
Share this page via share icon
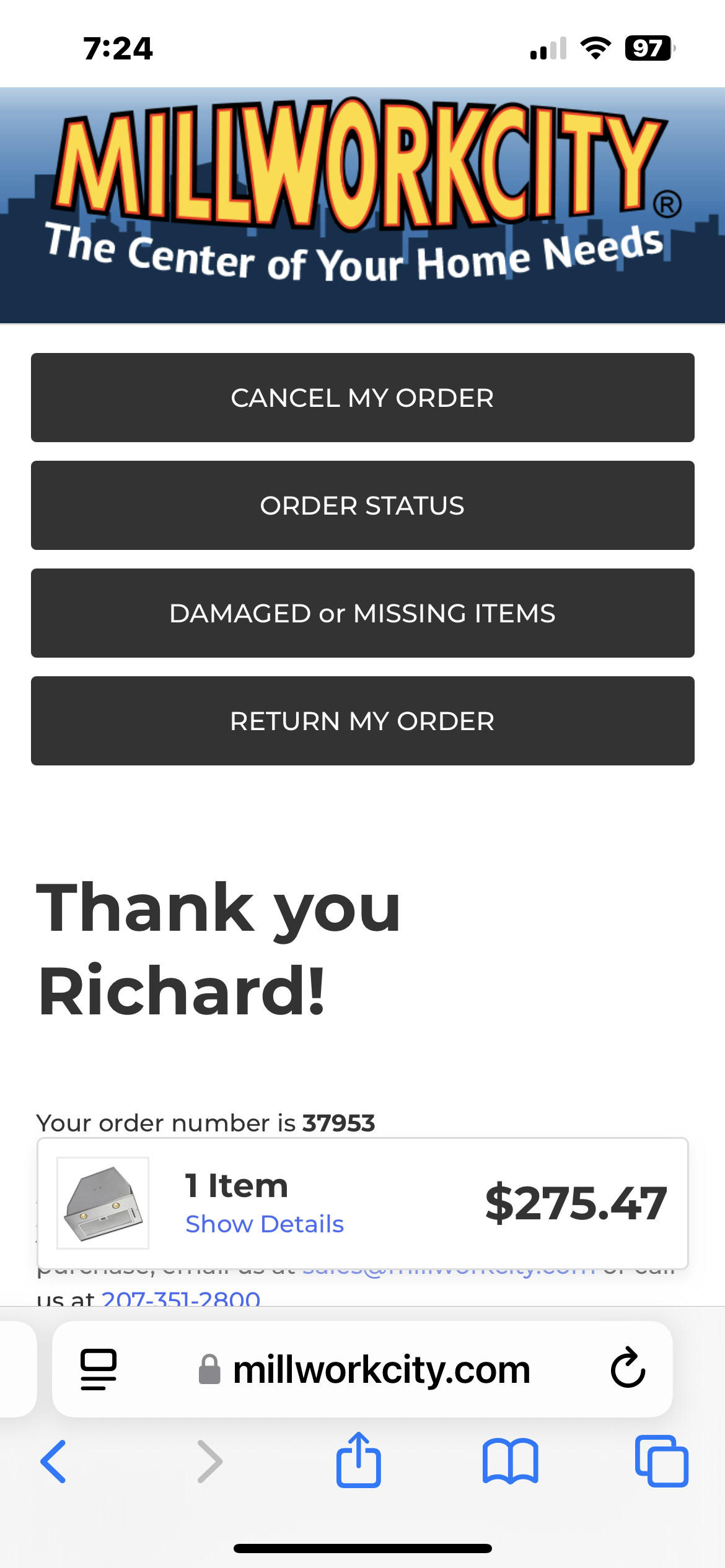coord(358,1459)
